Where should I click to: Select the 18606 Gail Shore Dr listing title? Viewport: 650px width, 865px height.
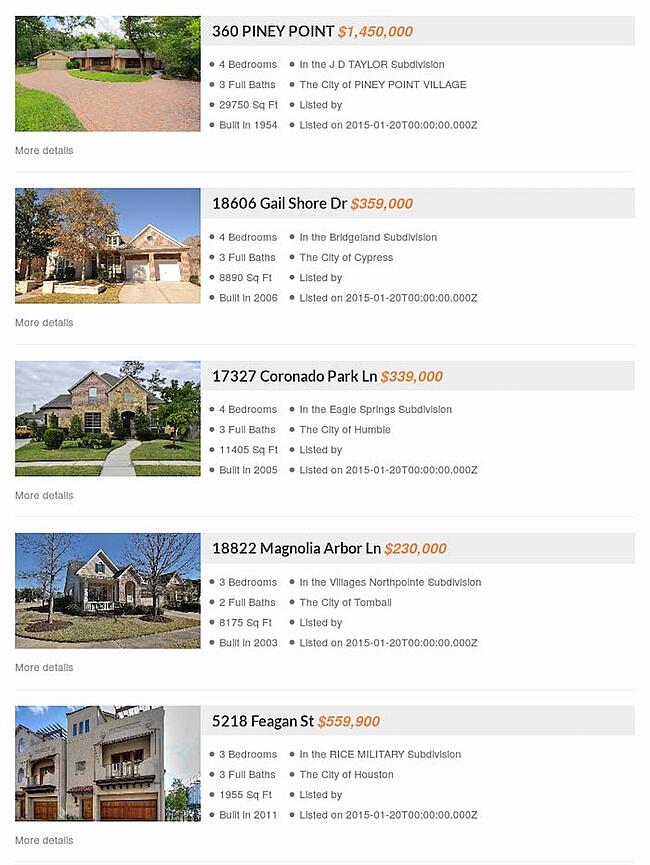pos(279,204)
